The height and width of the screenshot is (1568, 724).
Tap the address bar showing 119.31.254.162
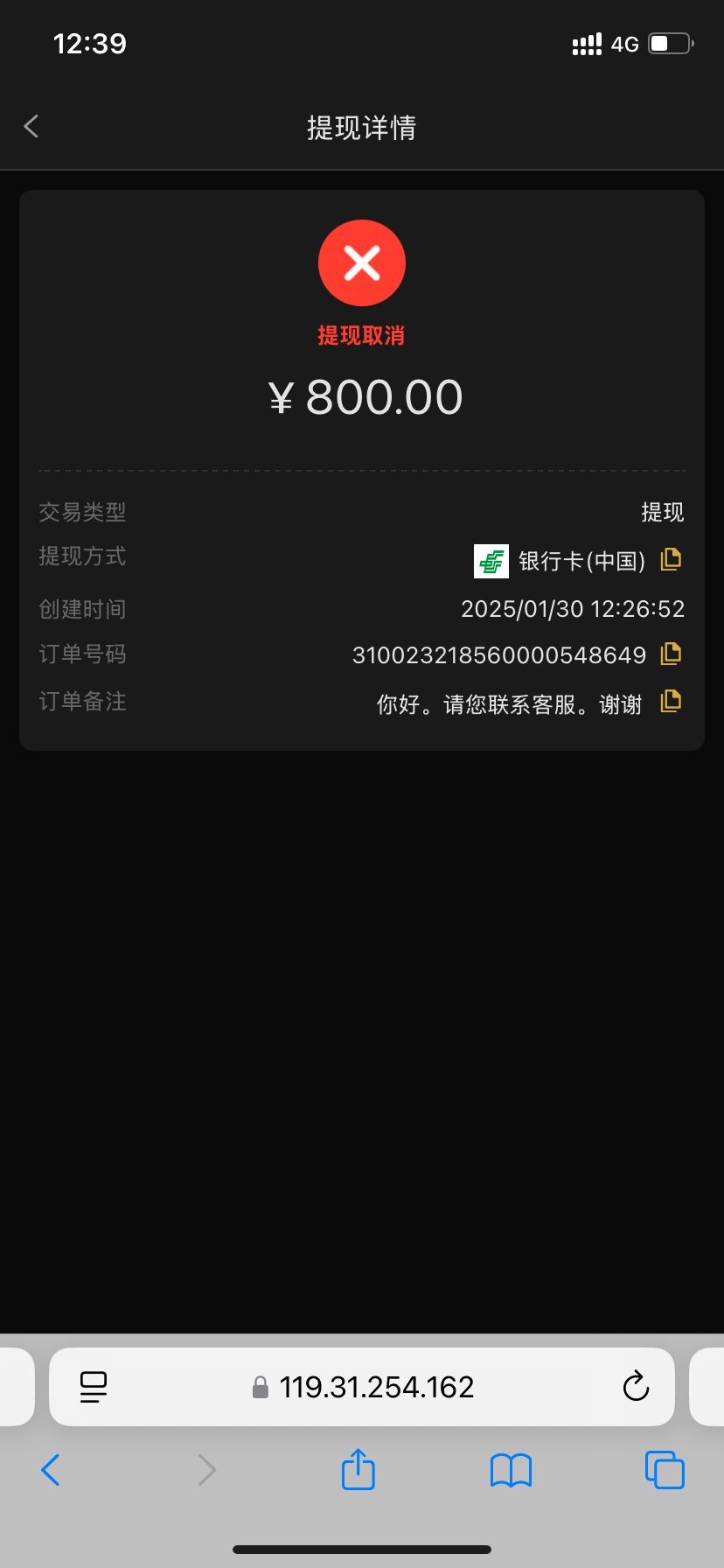coord(362,1387)
